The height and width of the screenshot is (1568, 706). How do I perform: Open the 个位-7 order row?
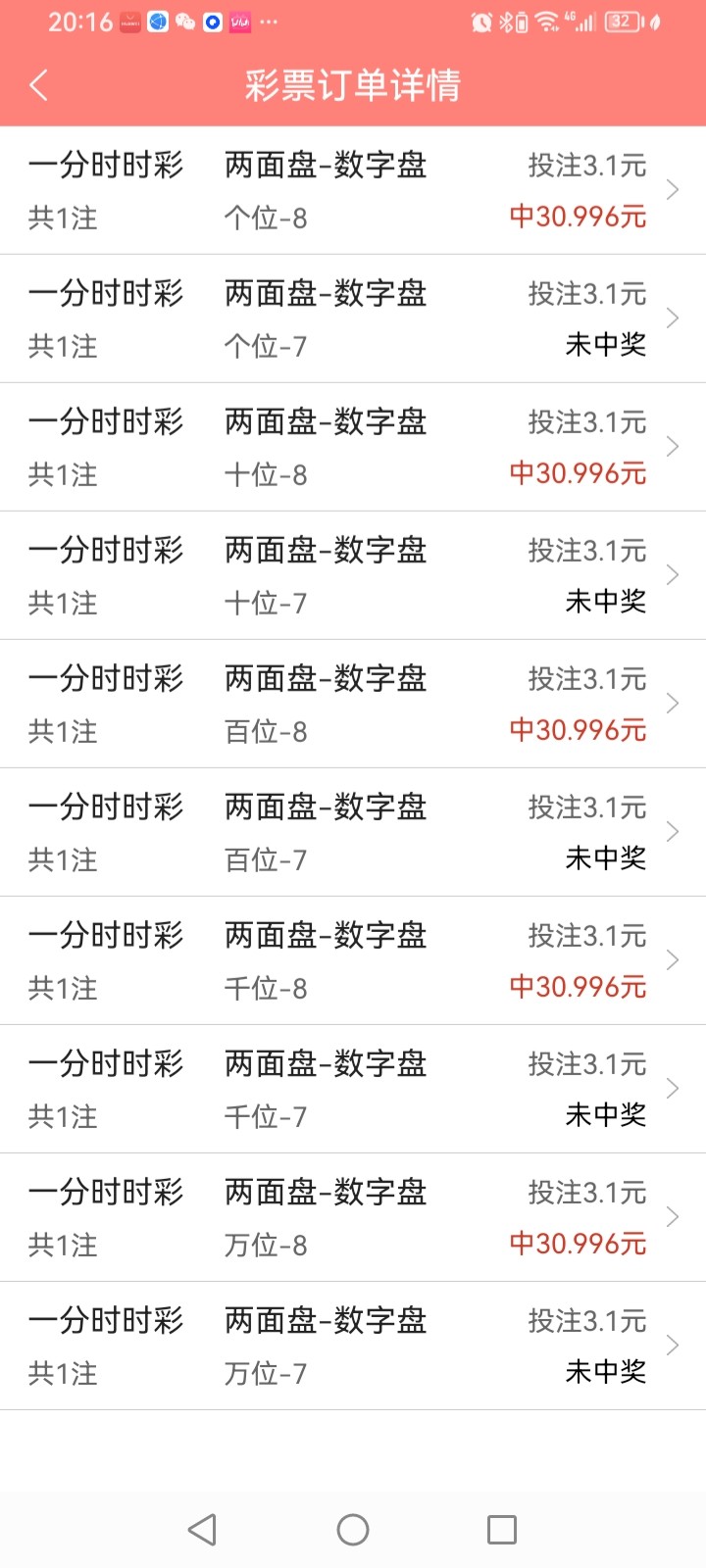click(353, 319)
